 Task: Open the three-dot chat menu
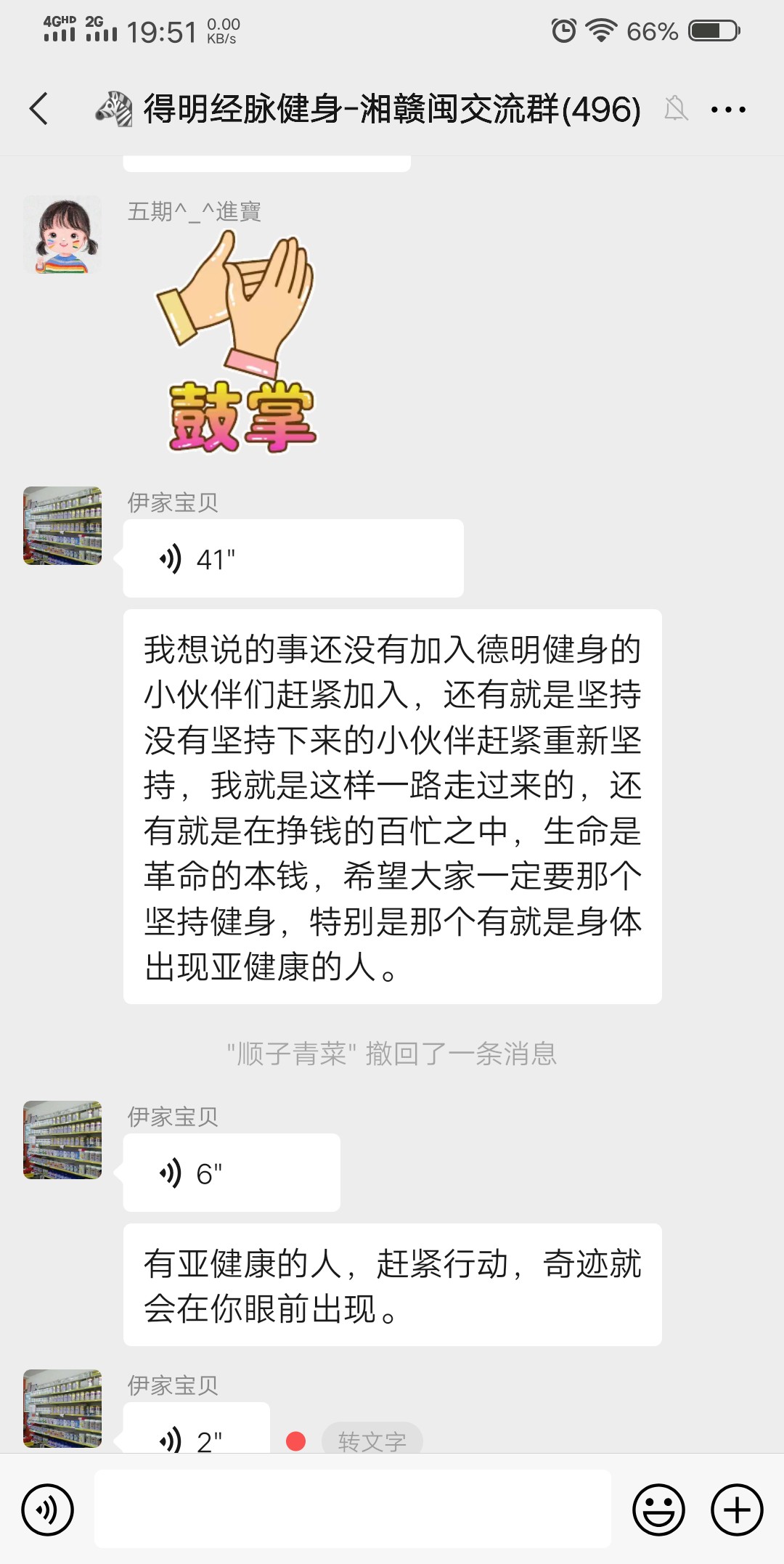[728, 110]
